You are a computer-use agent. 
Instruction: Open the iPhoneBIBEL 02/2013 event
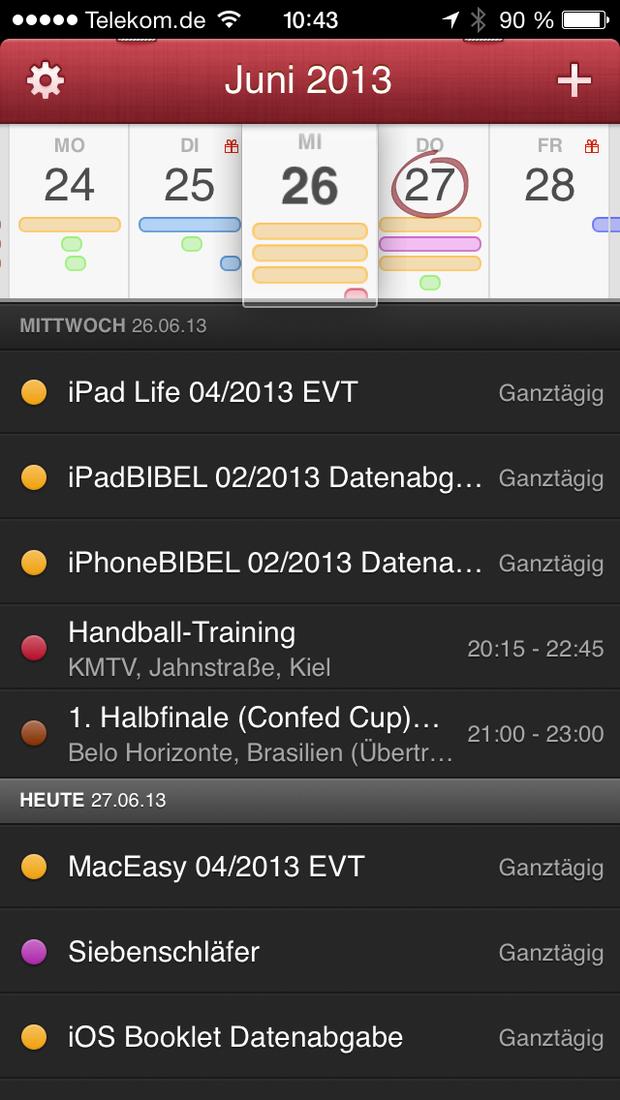[310, 562]
